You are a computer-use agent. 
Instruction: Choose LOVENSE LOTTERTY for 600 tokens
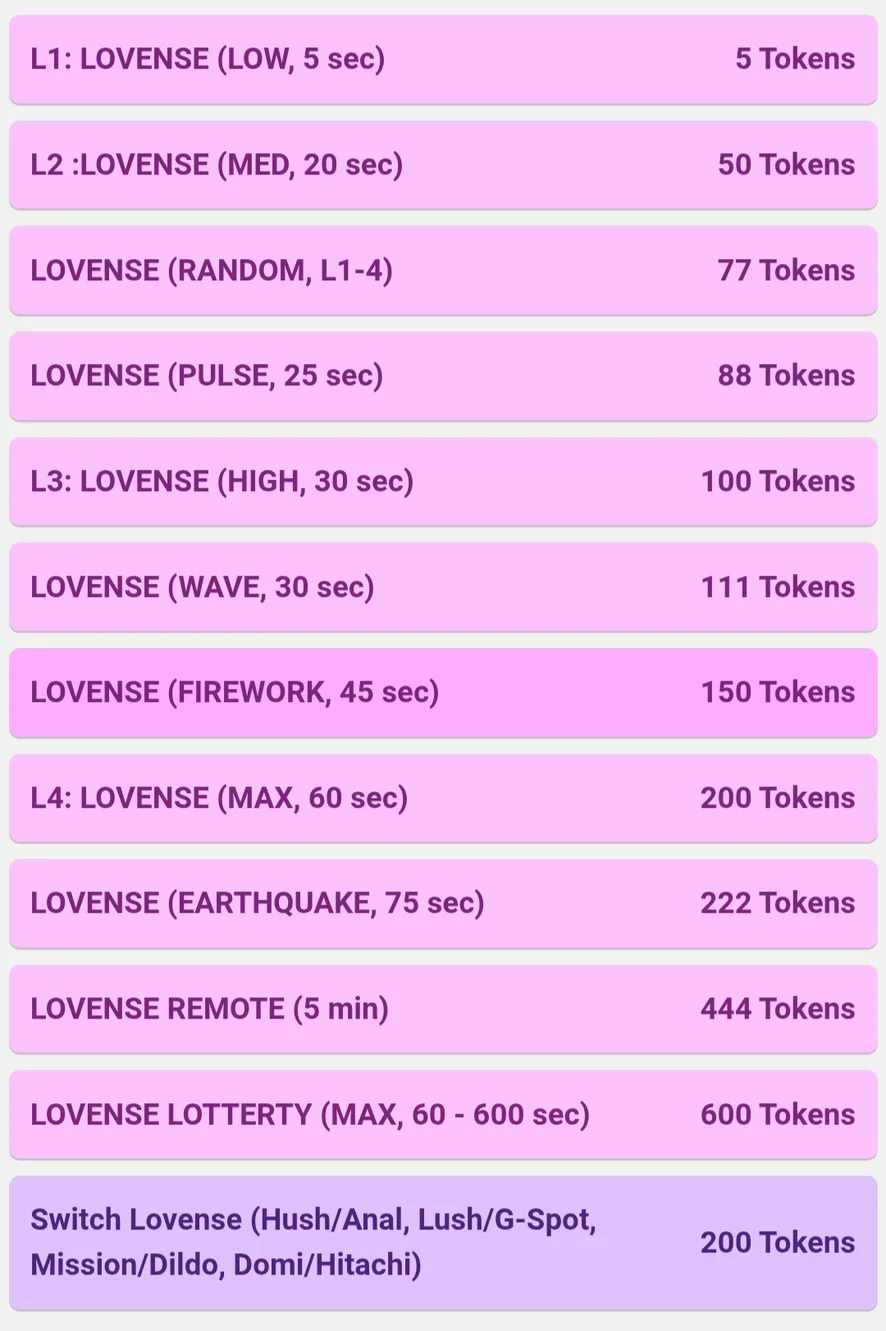(x=443, y=1114)
